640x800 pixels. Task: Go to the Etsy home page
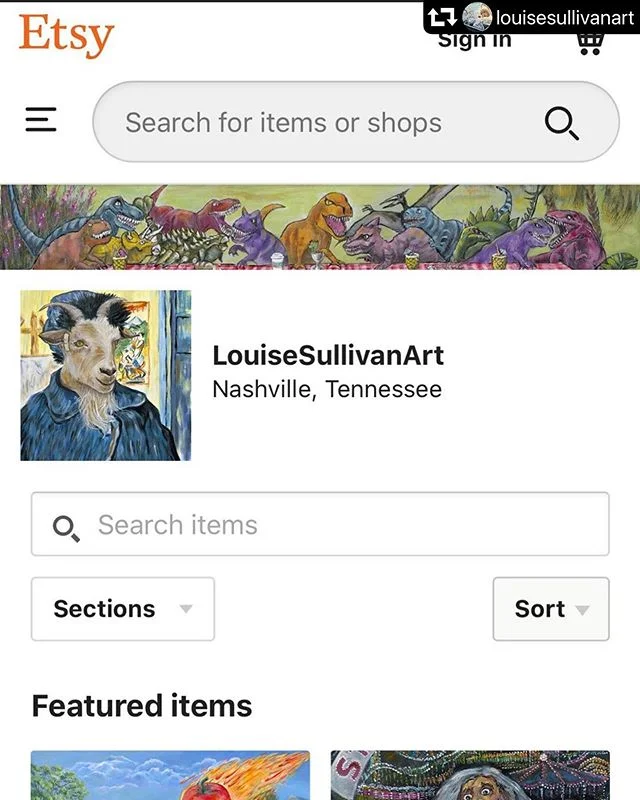tap(66, 35)
